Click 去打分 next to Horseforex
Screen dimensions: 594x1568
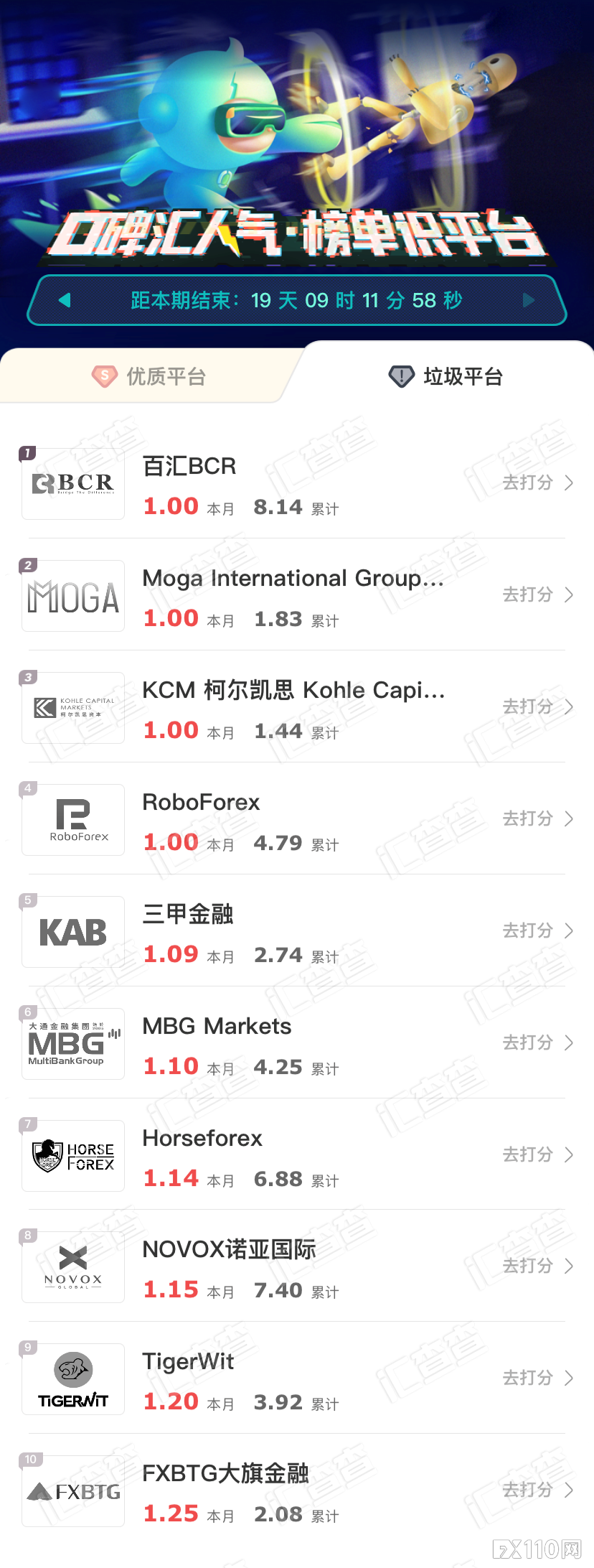pos(529,1154)
